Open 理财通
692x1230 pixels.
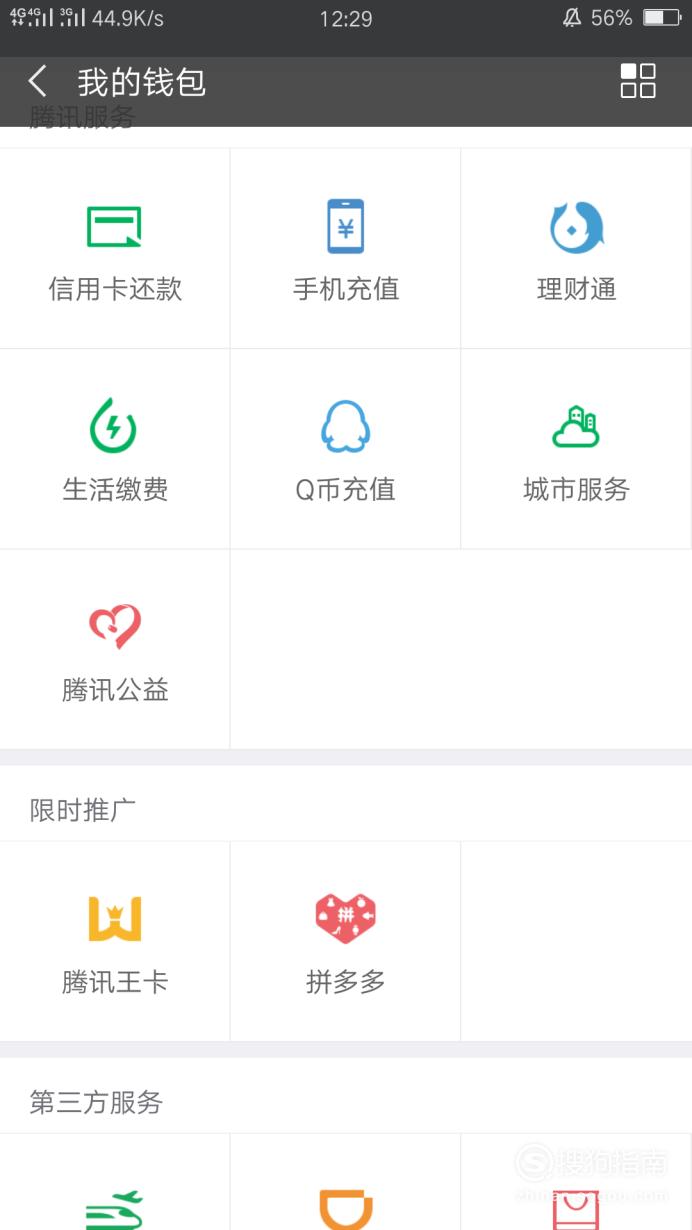pyautogui.click(x=576, y=248)
